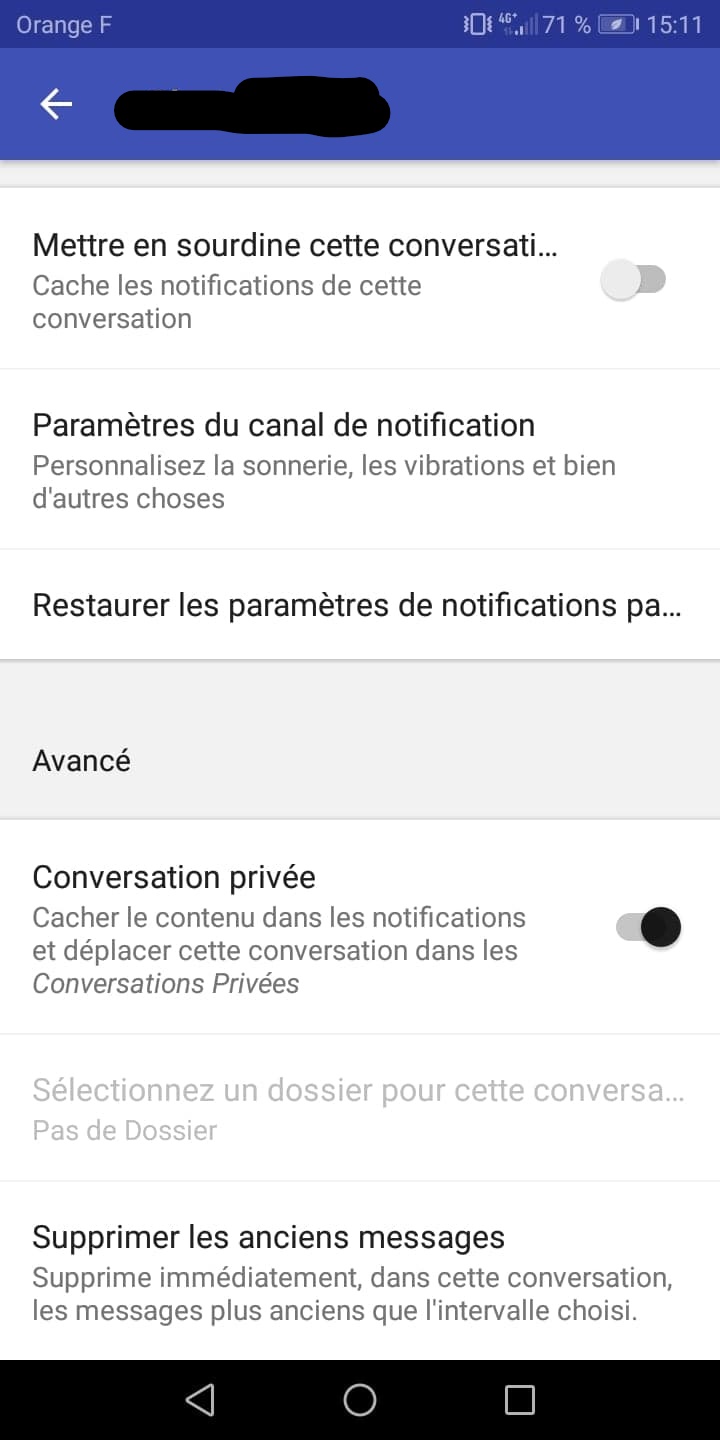Tap the system home button
Screen dimensions: 720x1440
click(360, 1400)
